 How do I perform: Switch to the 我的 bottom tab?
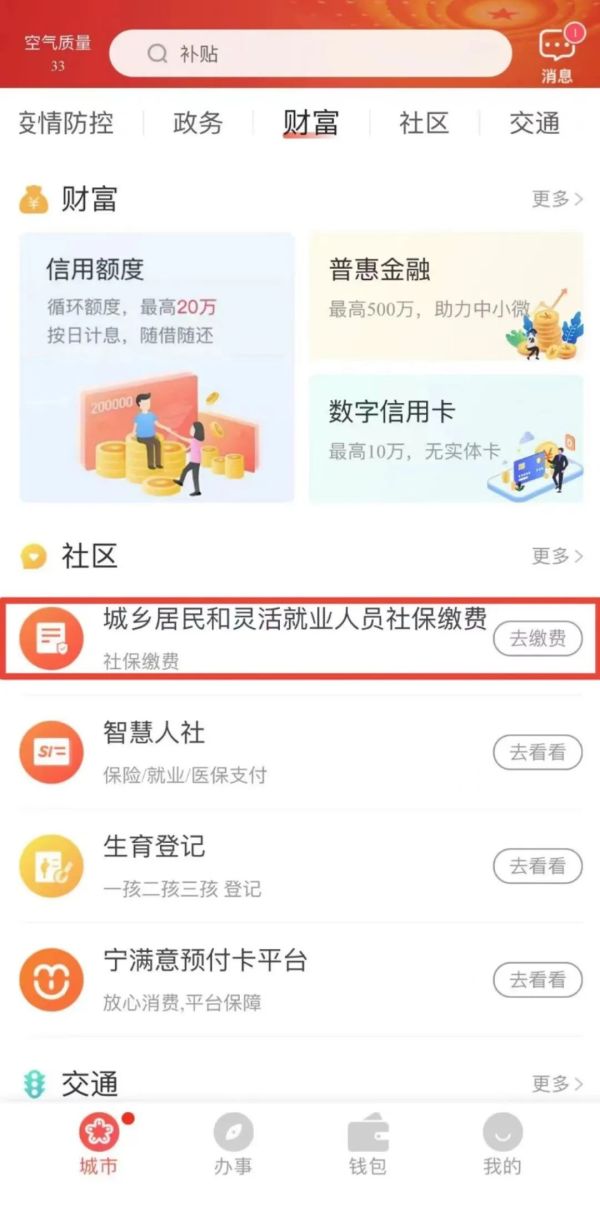[502, 1146]
